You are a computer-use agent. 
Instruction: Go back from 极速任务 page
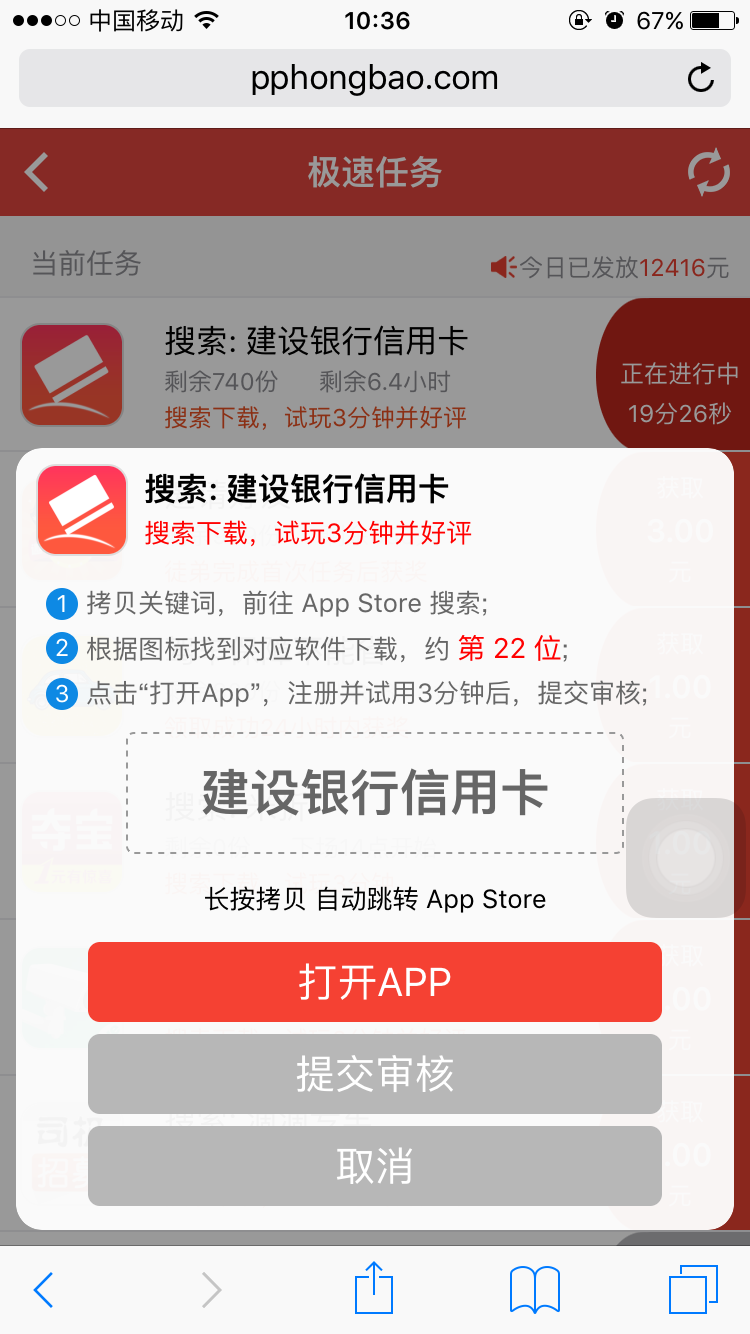pyautogui.click(x=37, y=172)
